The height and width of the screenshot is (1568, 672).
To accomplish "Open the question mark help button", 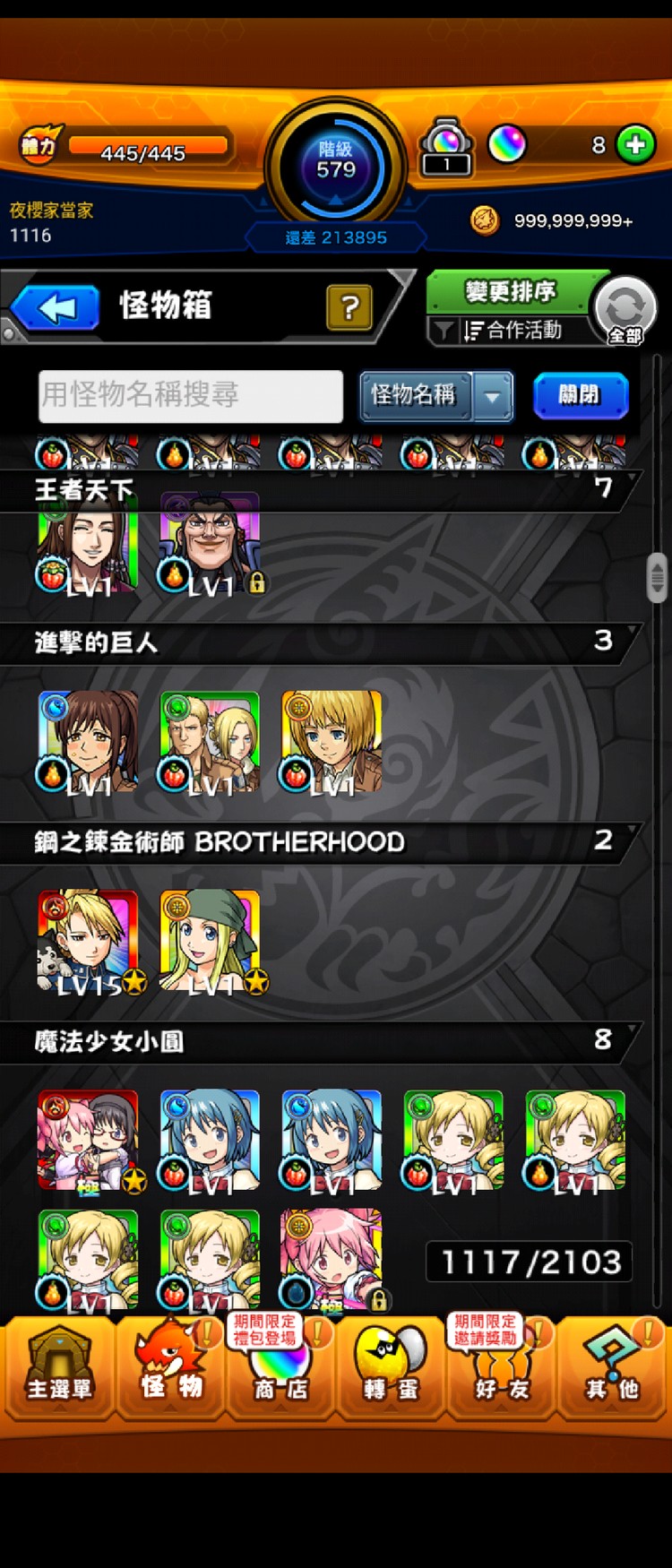I will pos(349,308).
